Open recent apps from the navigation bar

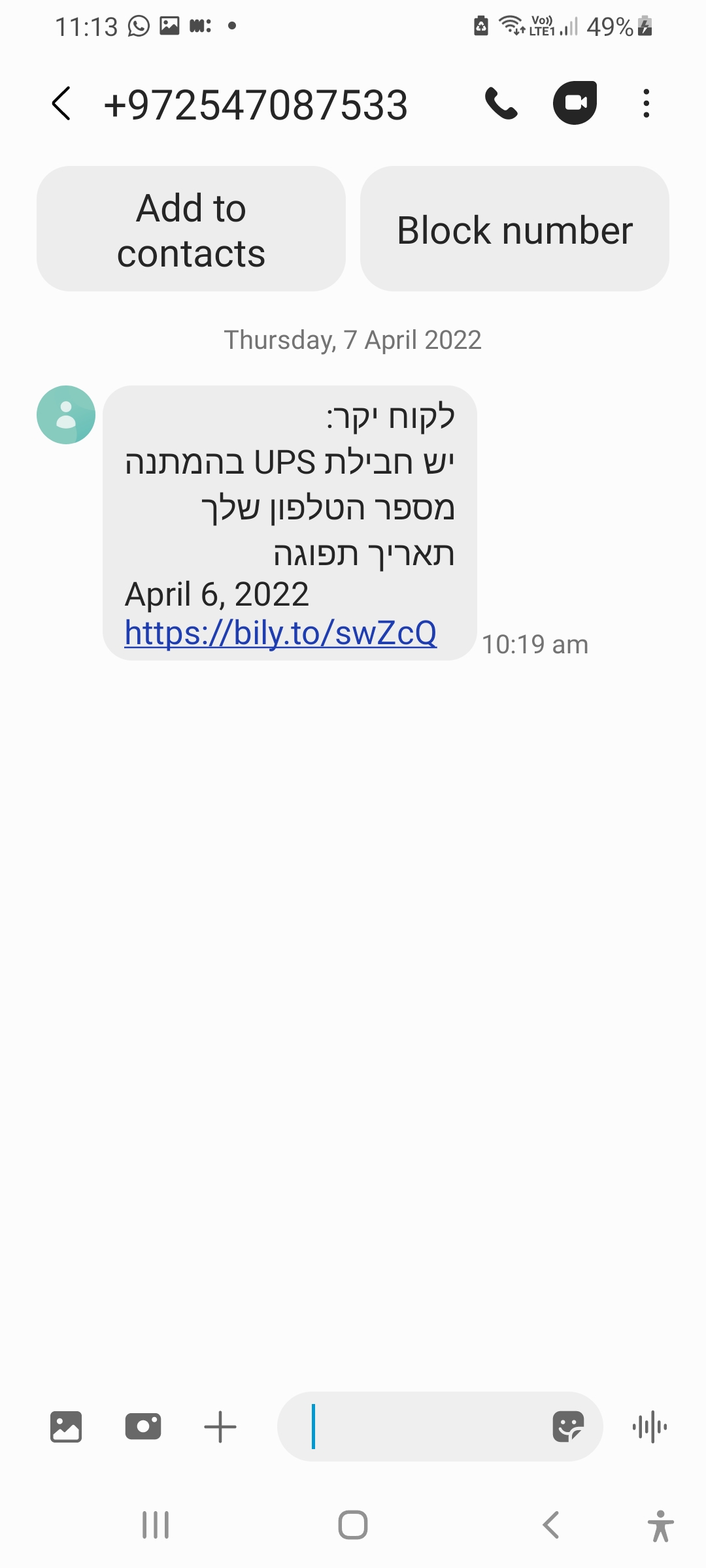[x=156, y=1526]
